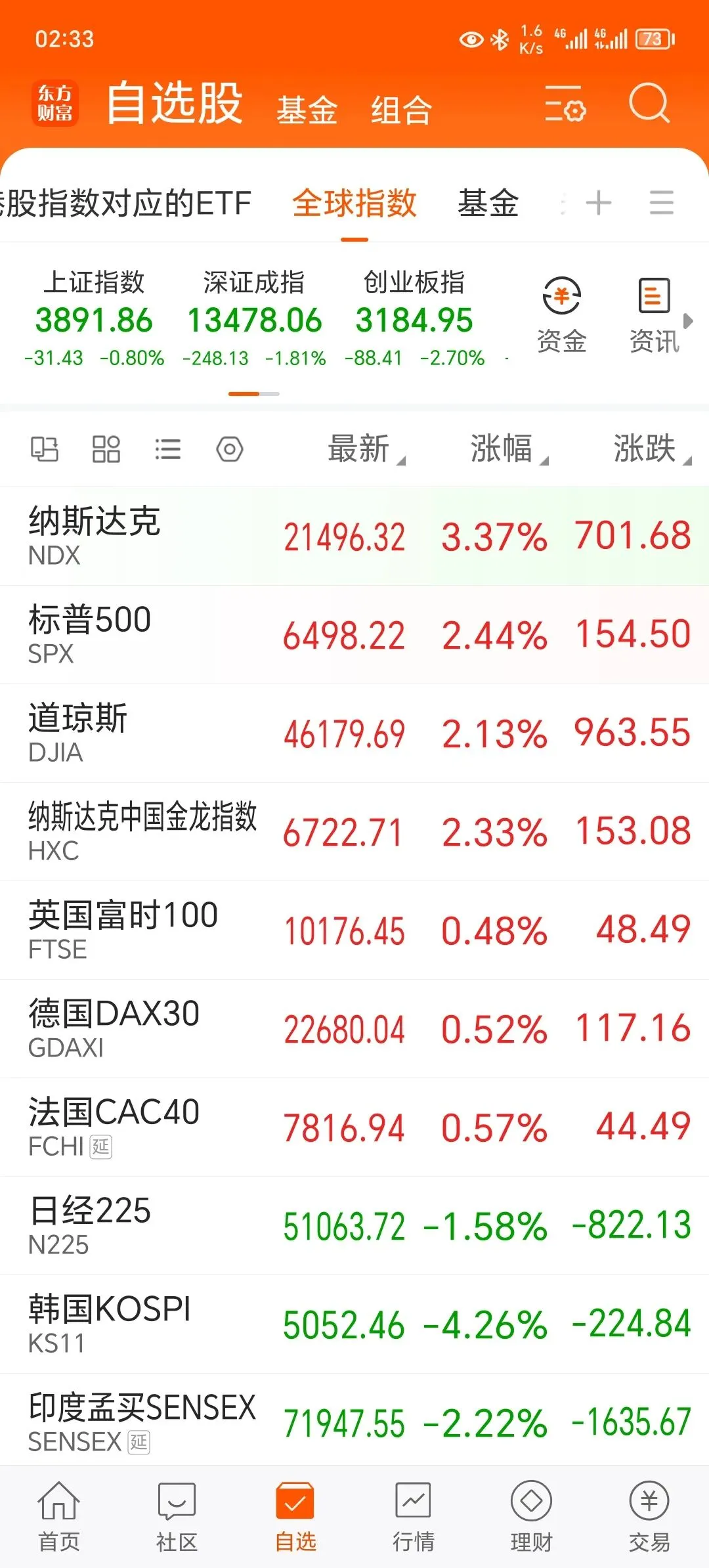Viewport: 709px width, 1568px height.
Task: Open the 标普500 SPX row
Action: point(354,634)
